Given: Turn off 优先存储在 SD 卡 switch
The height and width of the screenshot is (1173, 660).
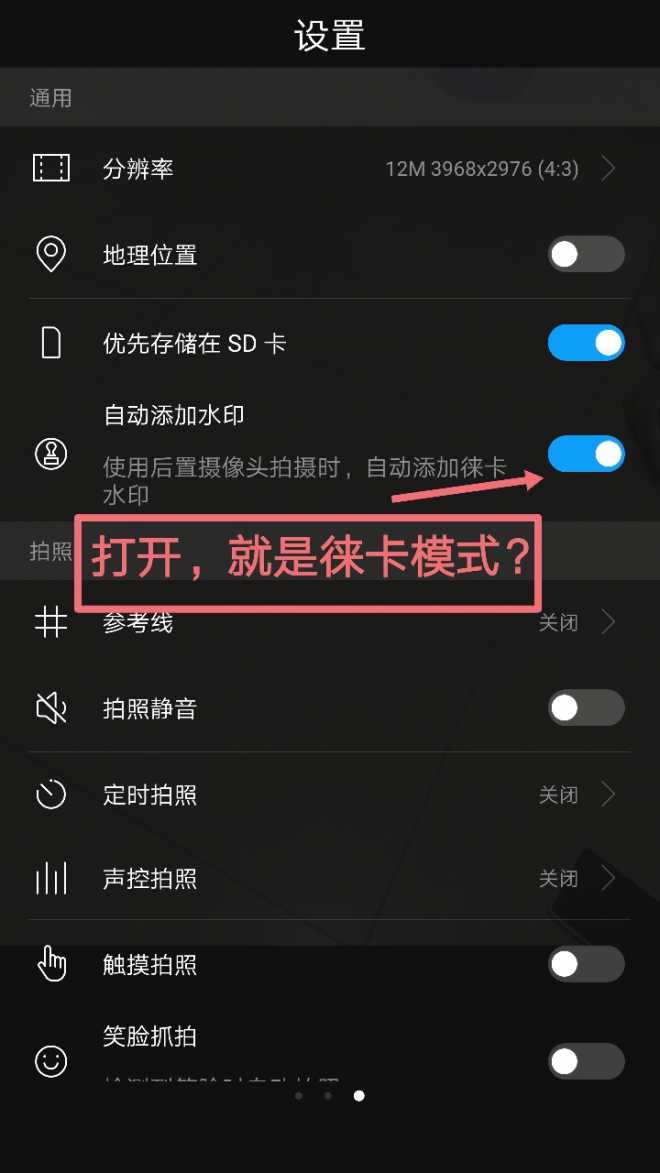Looking at the screenshot, I should coord(586,343).
